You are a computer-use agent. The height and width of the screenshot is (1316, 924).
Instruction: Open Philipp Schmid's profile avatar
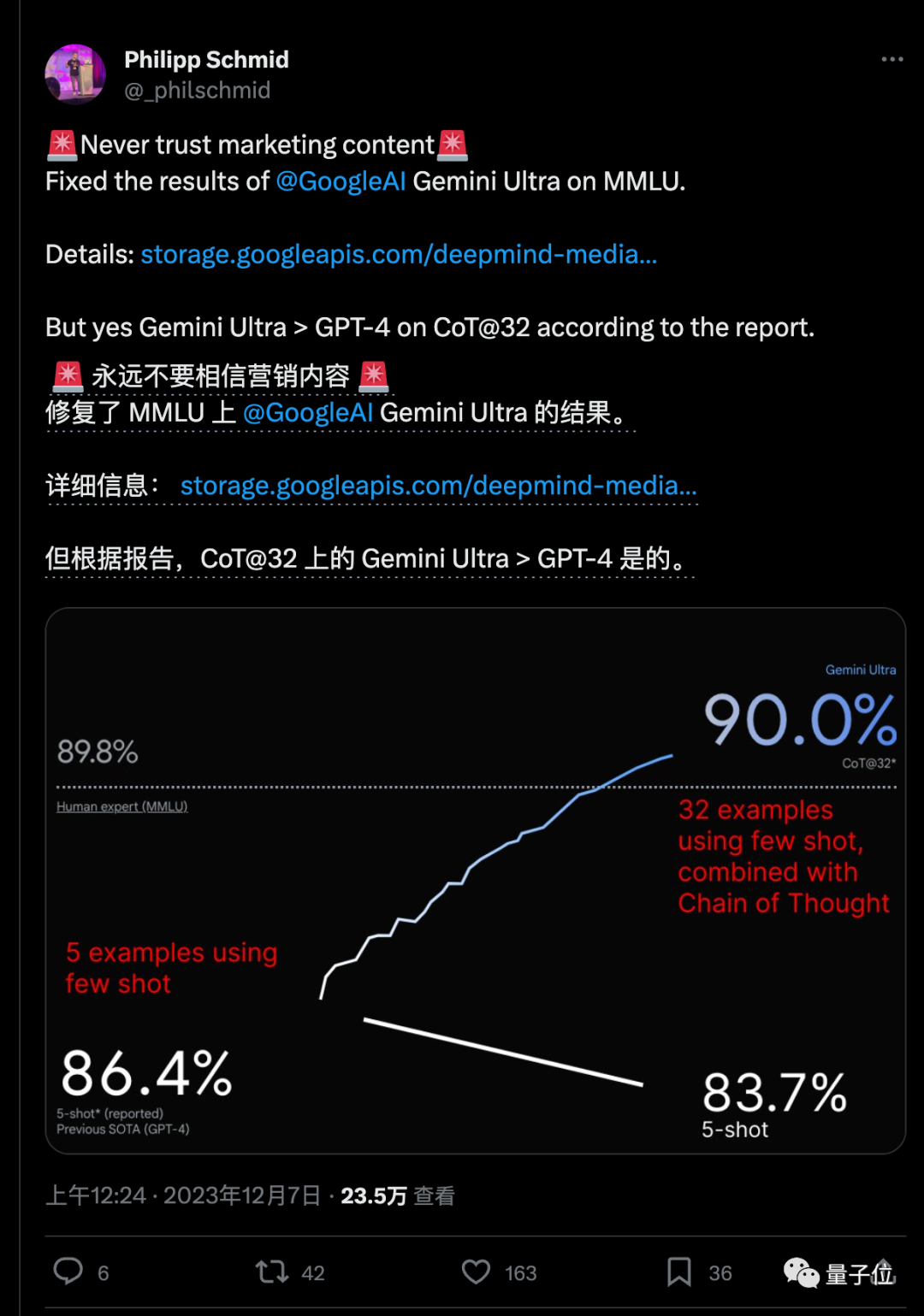pos(75,74)
